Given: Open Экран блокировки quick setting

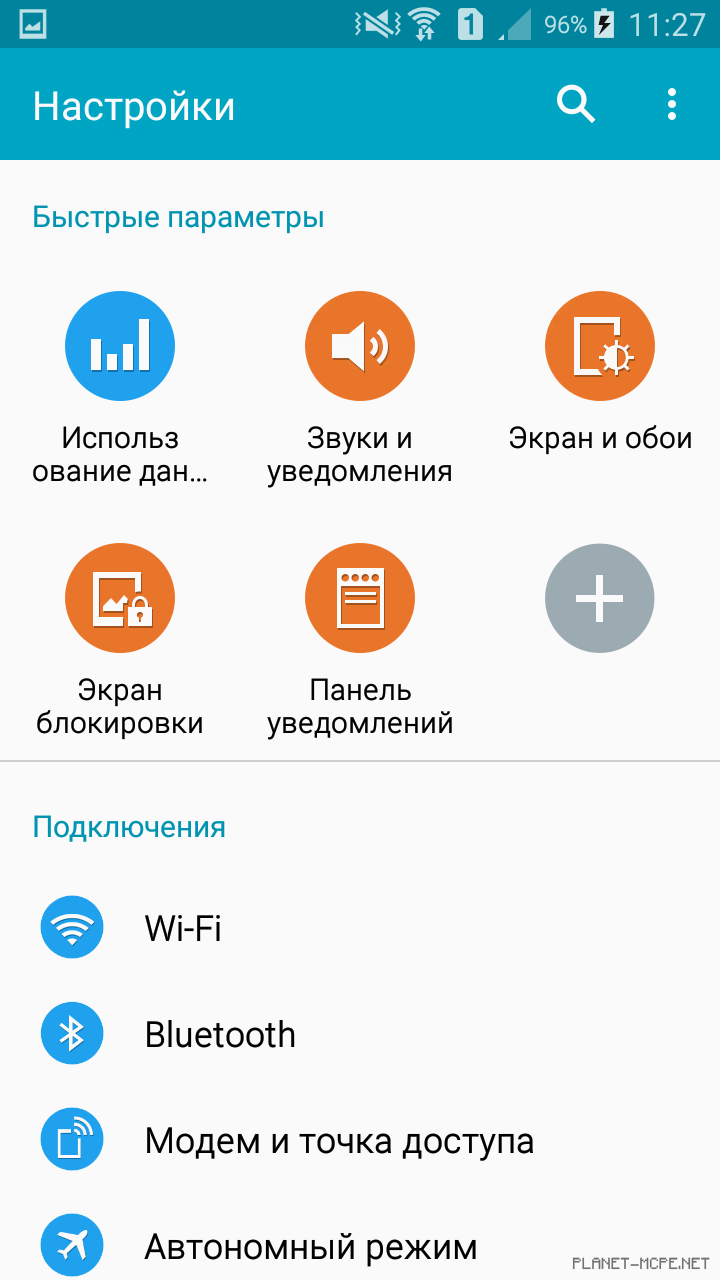Looking at the screenshot, I should pos(120,597).
